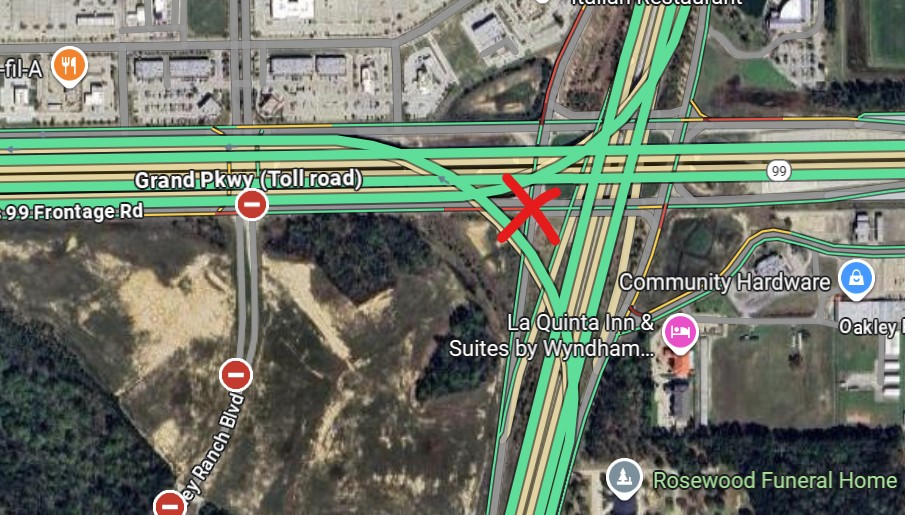This screenshot has height=515, width=905.
Task: Open the La Quinta Inn hotel pin
Action: click(680, 330)
